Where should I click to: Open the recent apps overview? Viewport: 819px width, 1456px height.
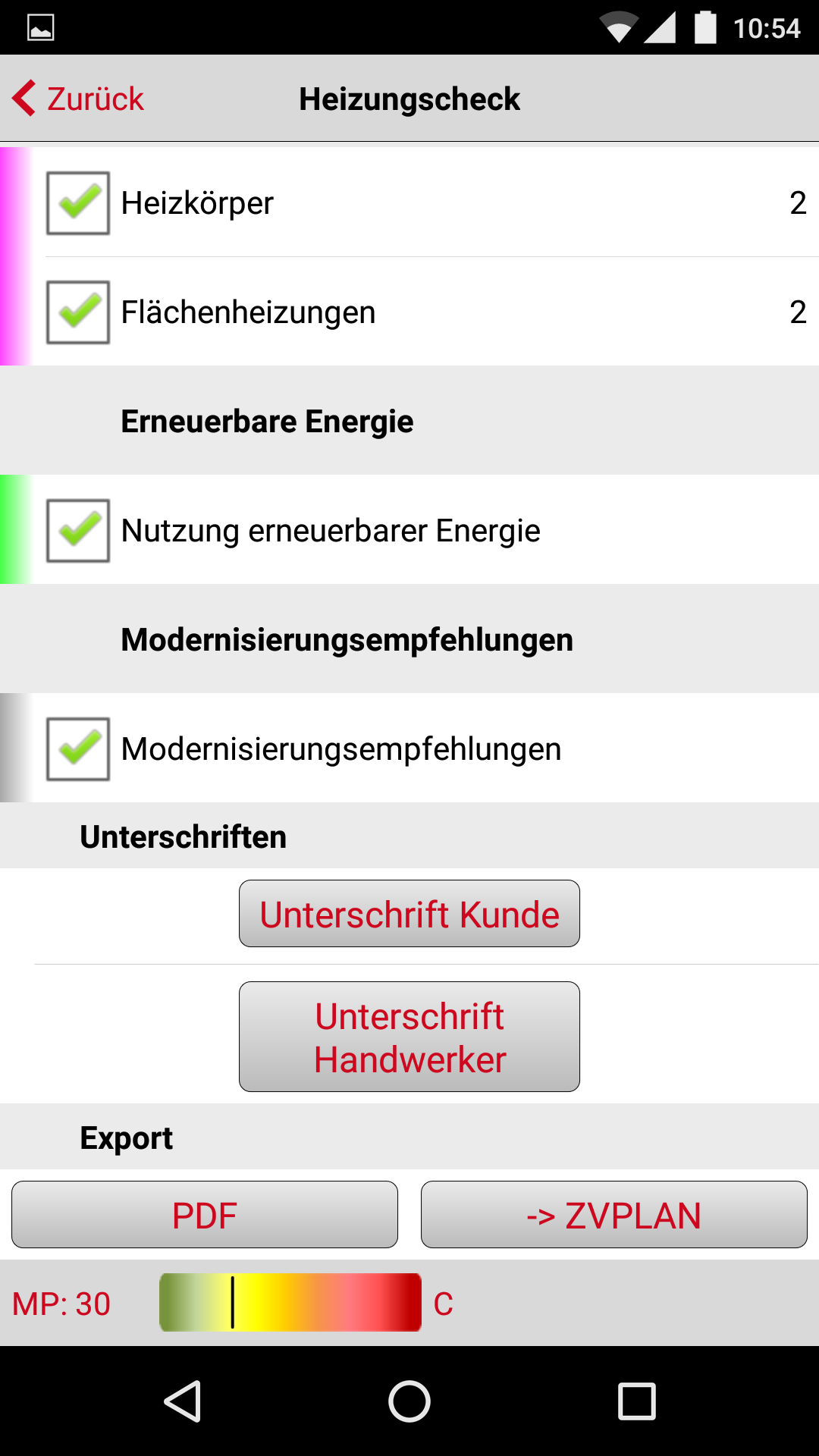click(637, 1401)
